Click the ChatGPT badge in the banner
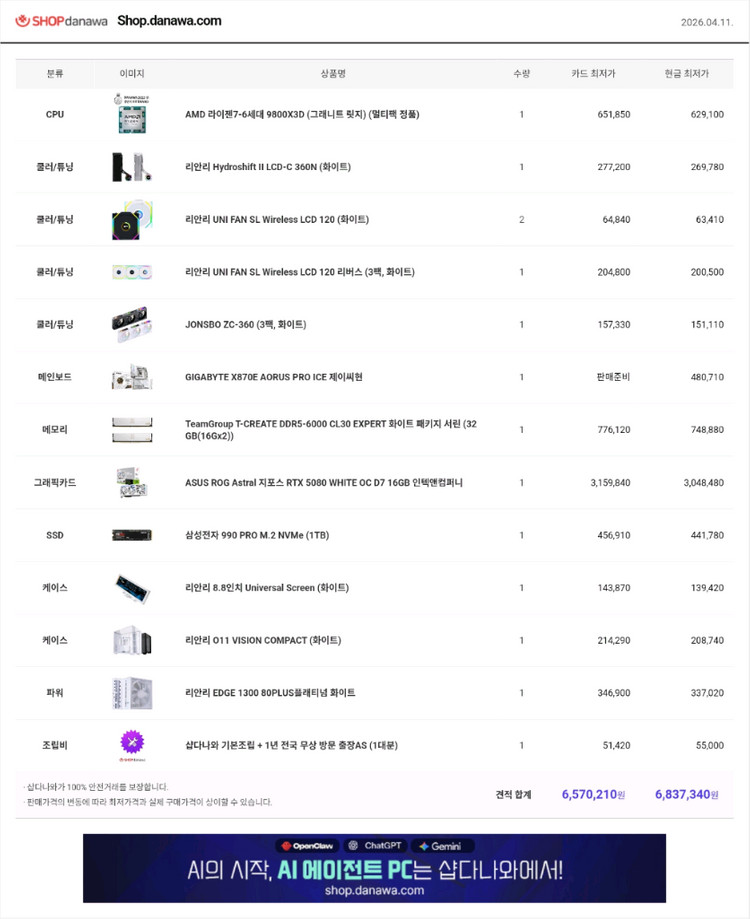750x919 pixels. point(377,845)
